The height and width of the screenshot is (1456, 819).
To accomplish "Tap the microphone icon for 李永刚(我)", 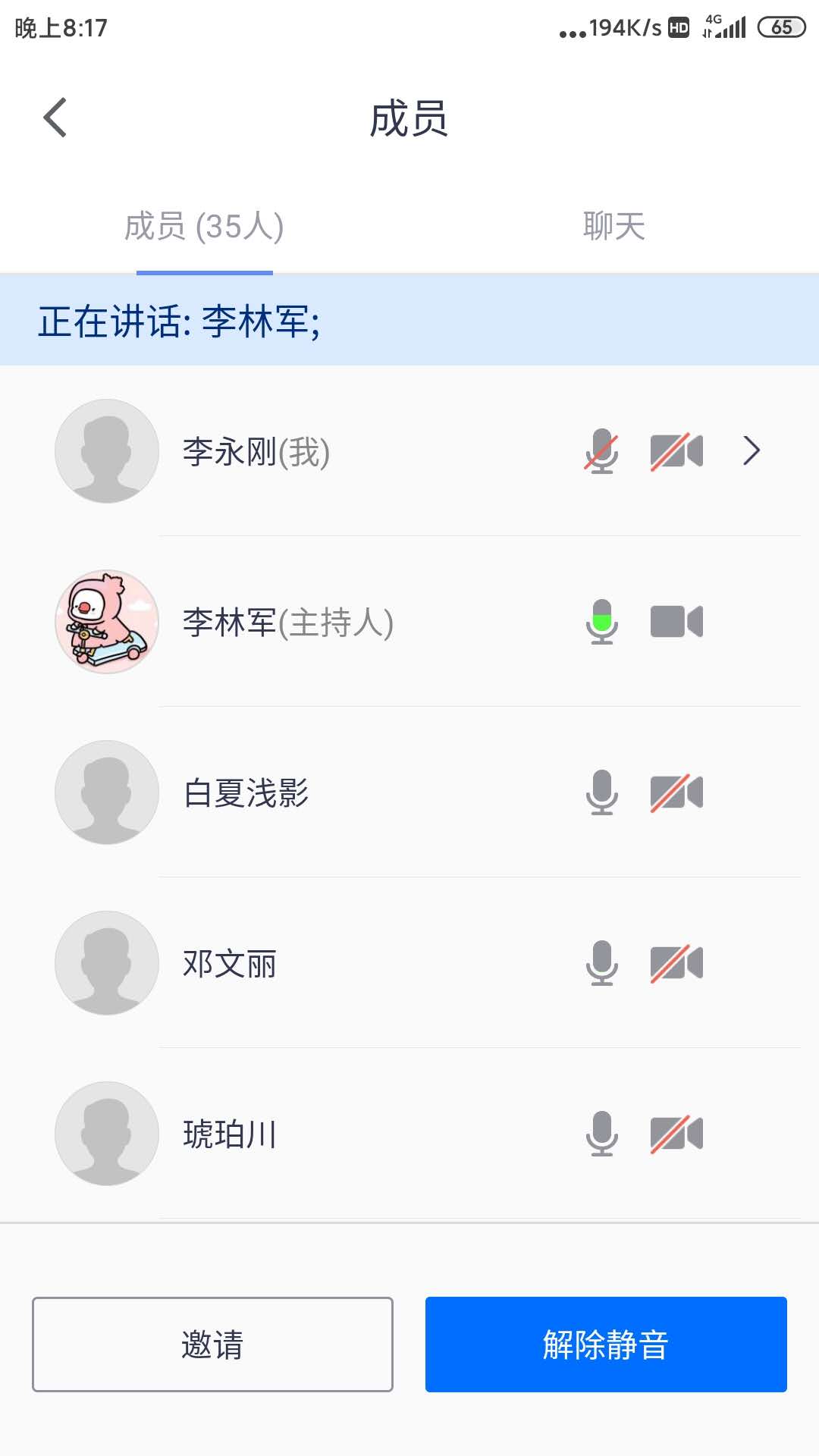I will tap(601, 451).
